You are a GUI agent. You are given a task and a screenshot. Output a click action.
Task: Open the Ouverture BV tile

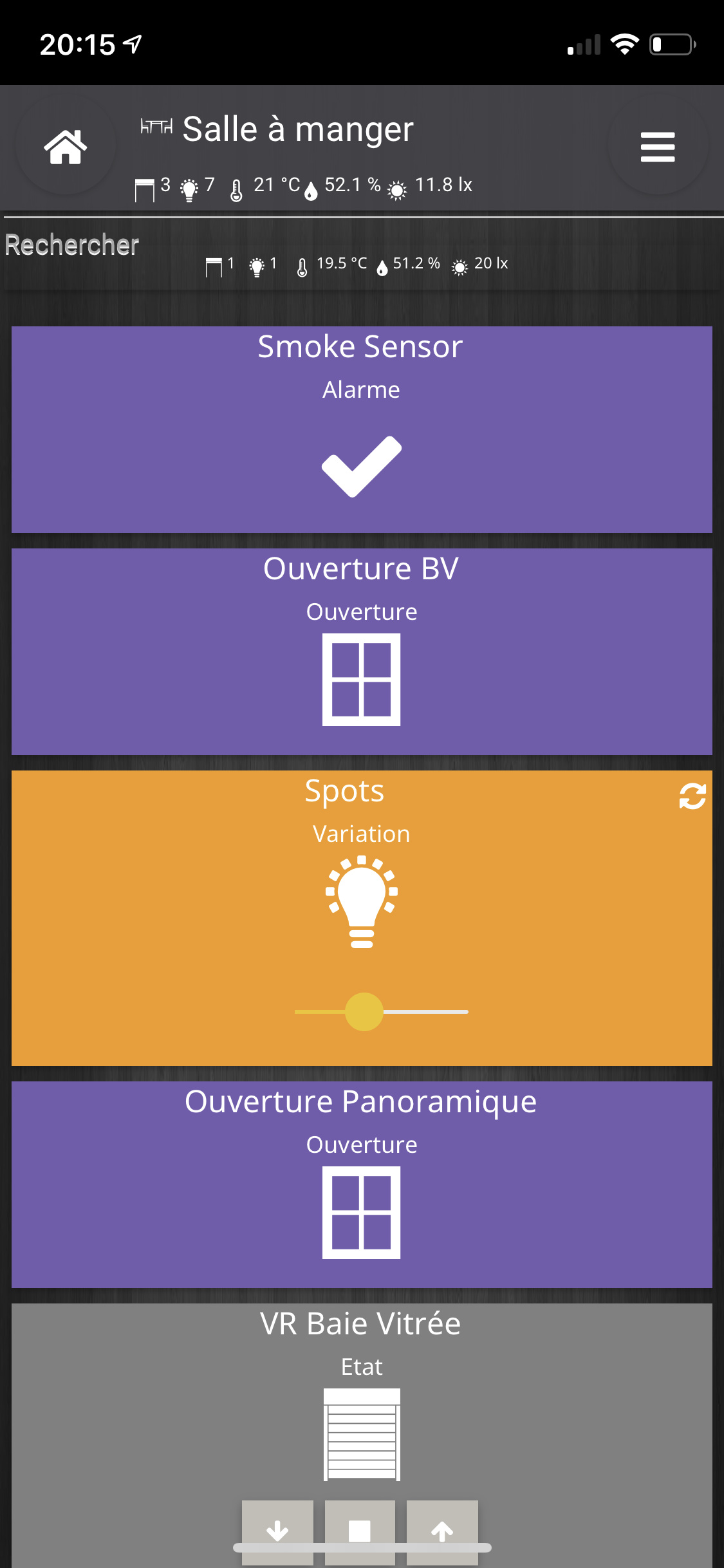362,651
